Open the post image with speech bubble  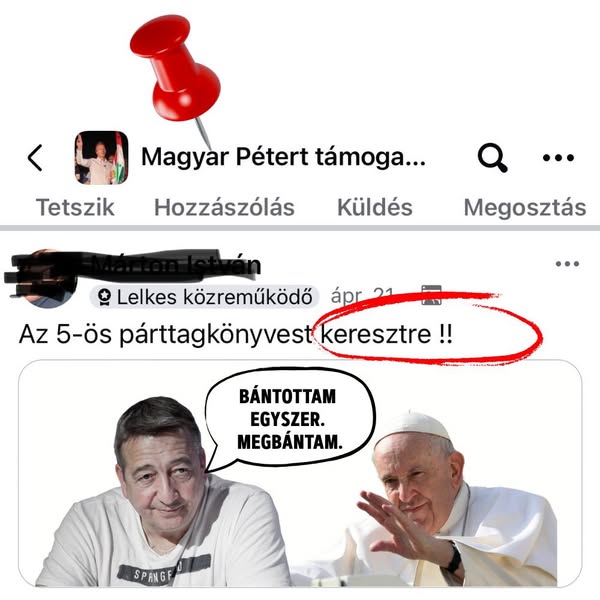coord(300,475)
